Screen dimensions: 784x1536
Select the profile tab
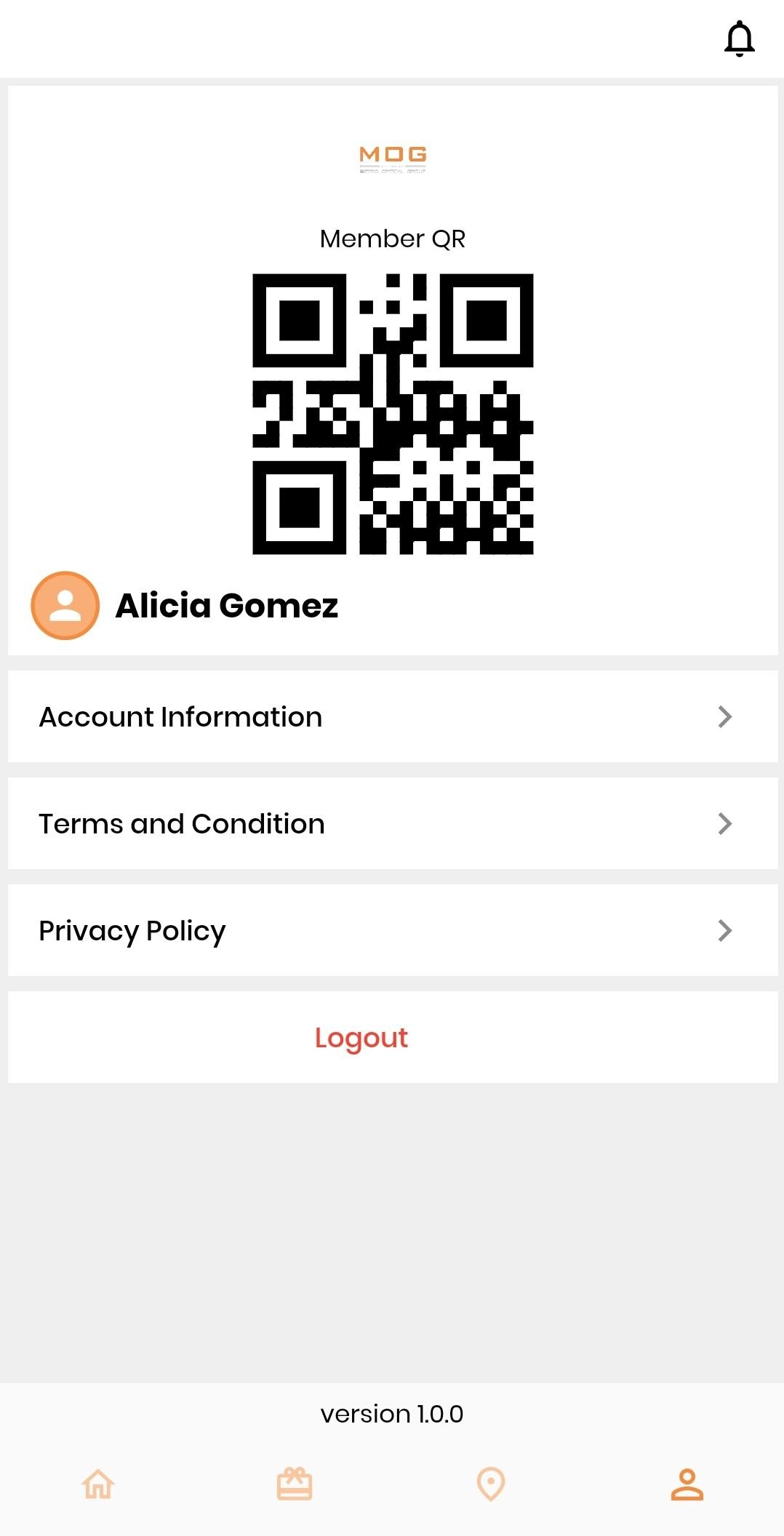(x=687, y=1484)
